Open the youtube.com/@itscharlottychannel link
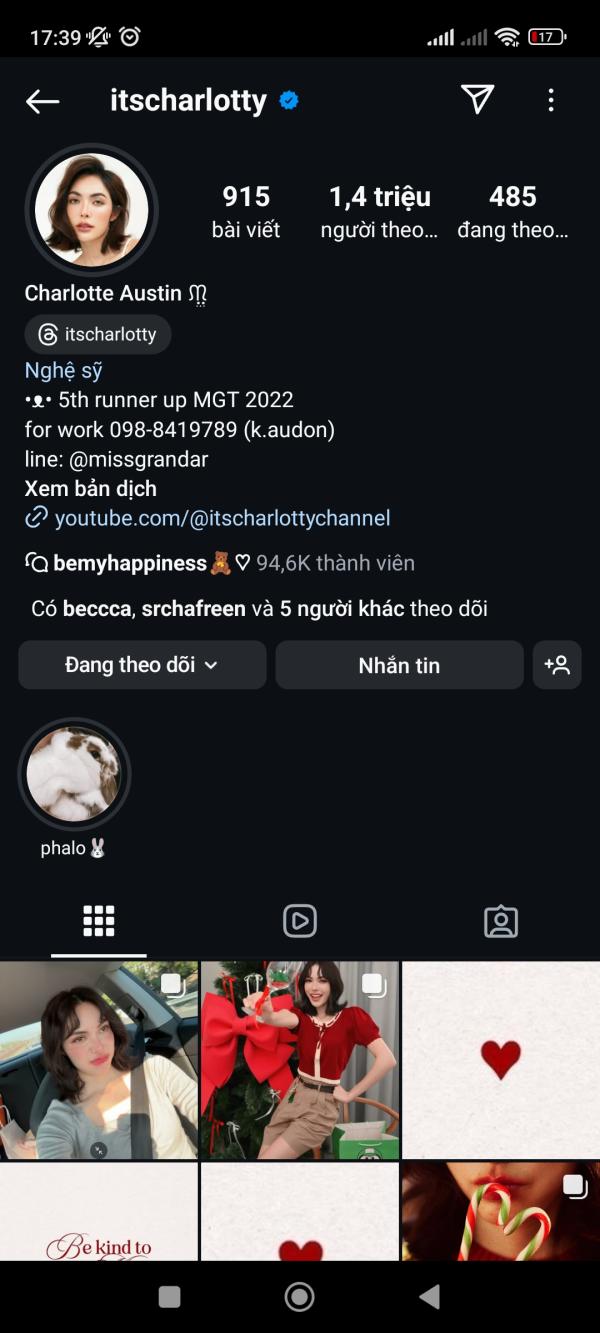This screenshot has width=600, height=1333. (x=222, y=518)
